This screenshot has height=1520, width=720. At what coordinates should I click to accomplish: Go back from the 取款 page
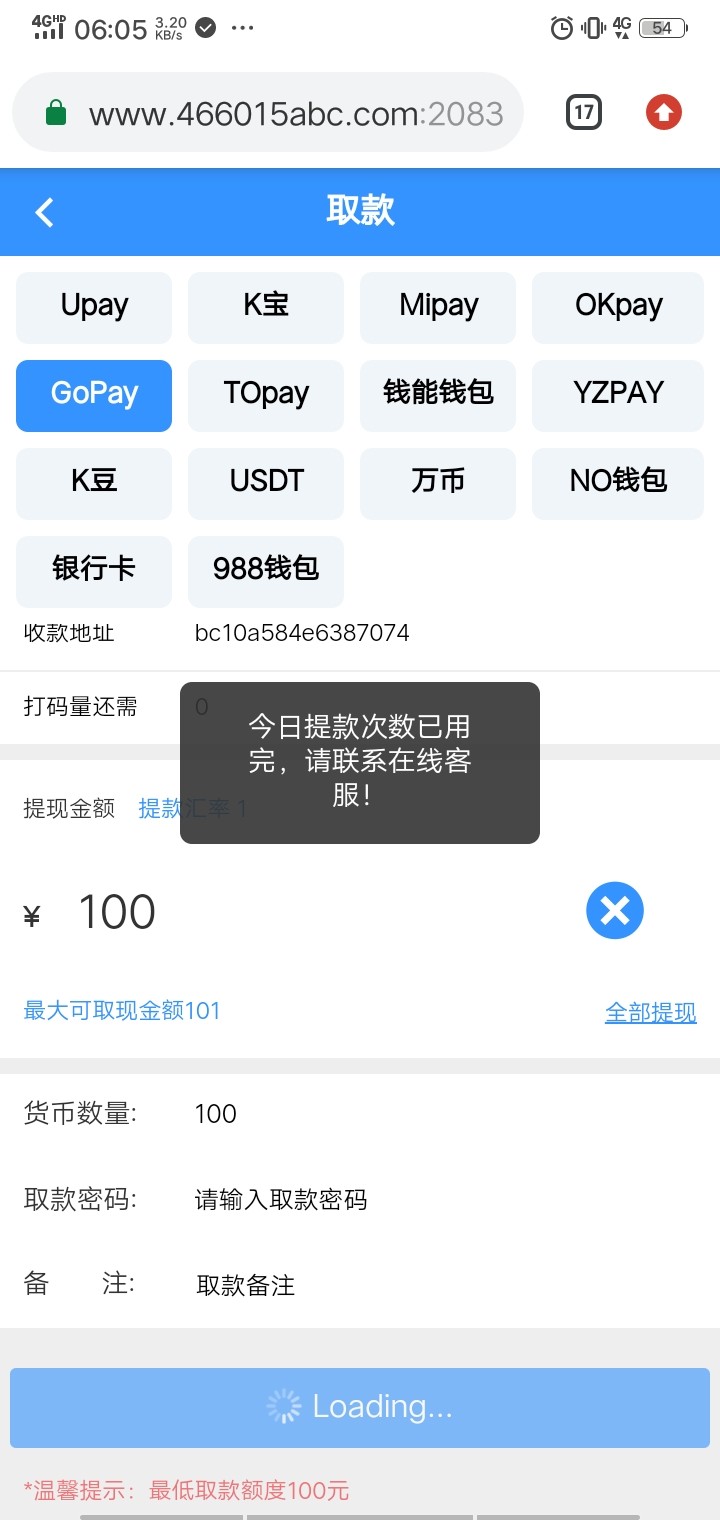tap(44, 212)
